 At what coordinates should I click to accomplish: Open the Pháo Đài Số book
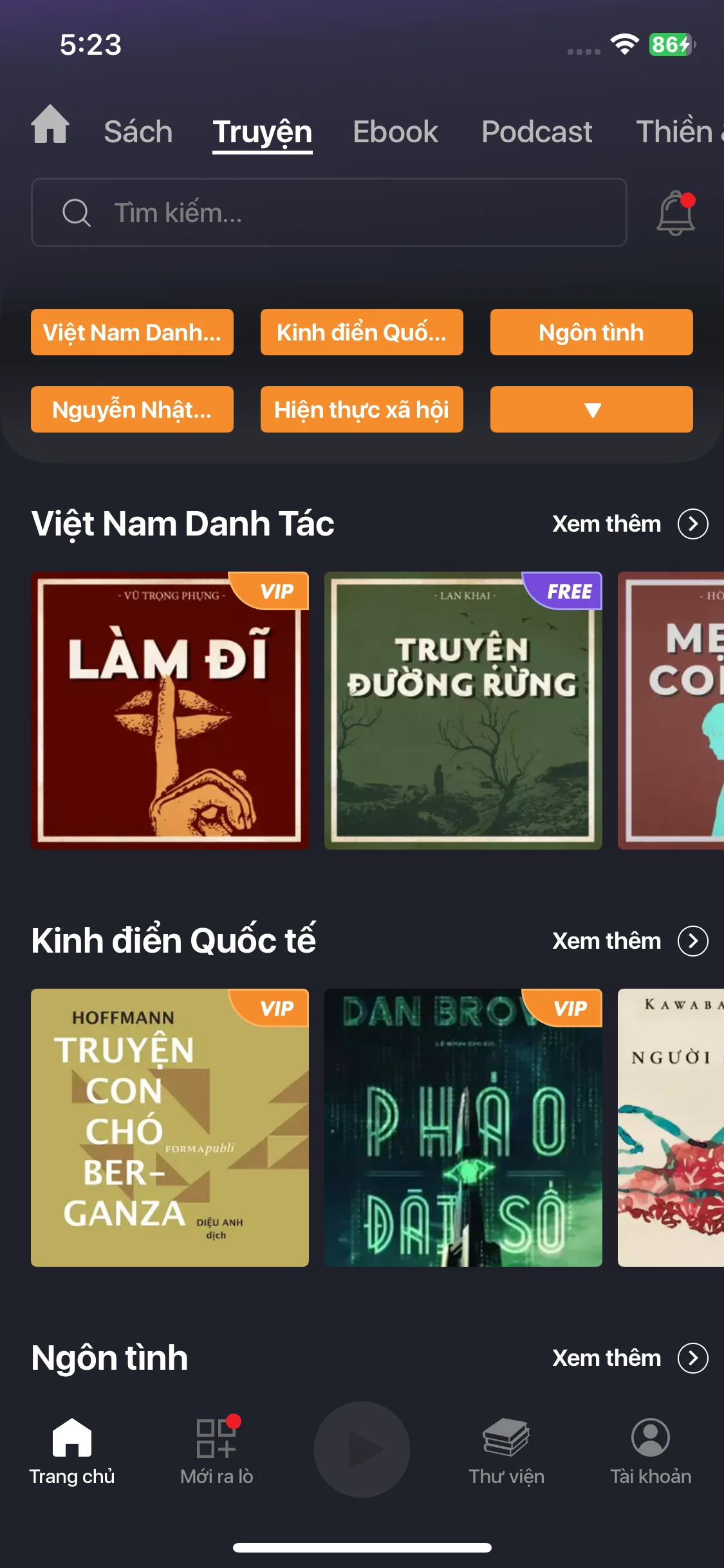[x=463, y=1128]
